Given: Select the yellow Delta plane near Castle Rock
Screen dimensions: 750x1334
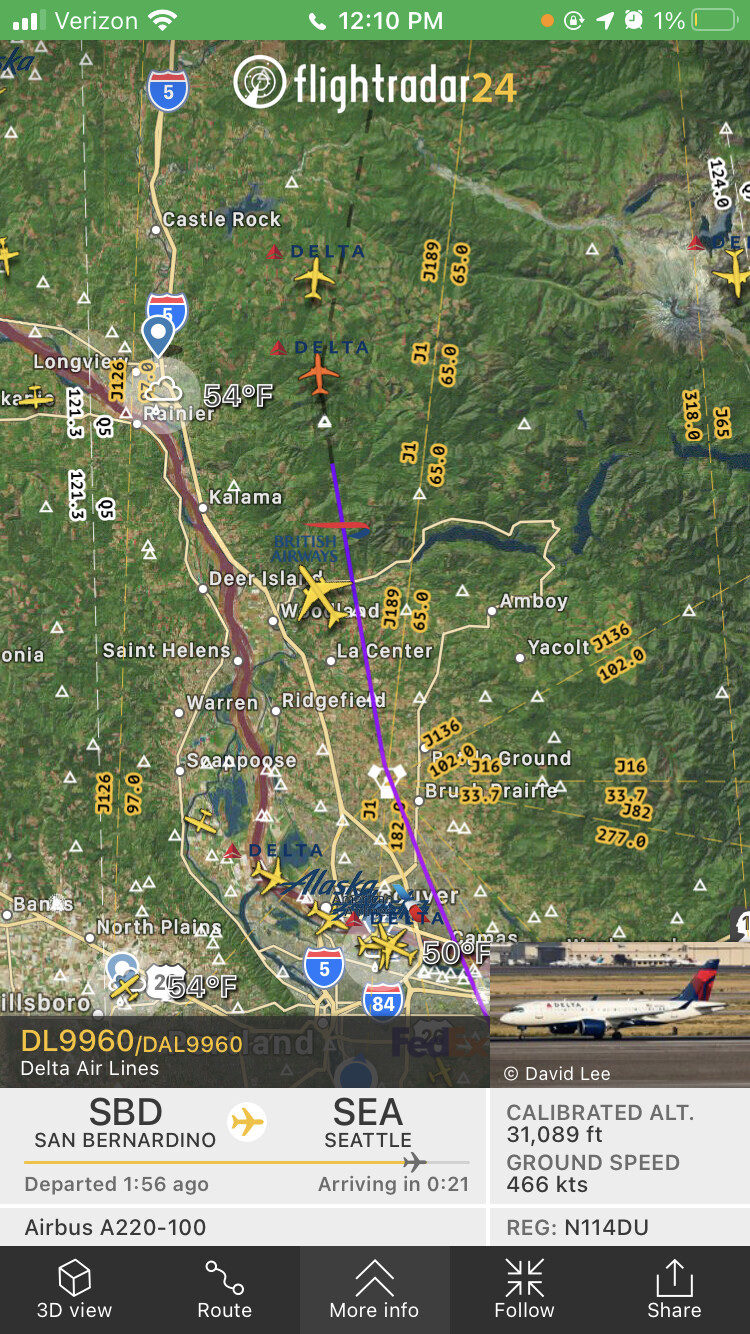Looking at the screenshot, I should click(x=316, y=278).
